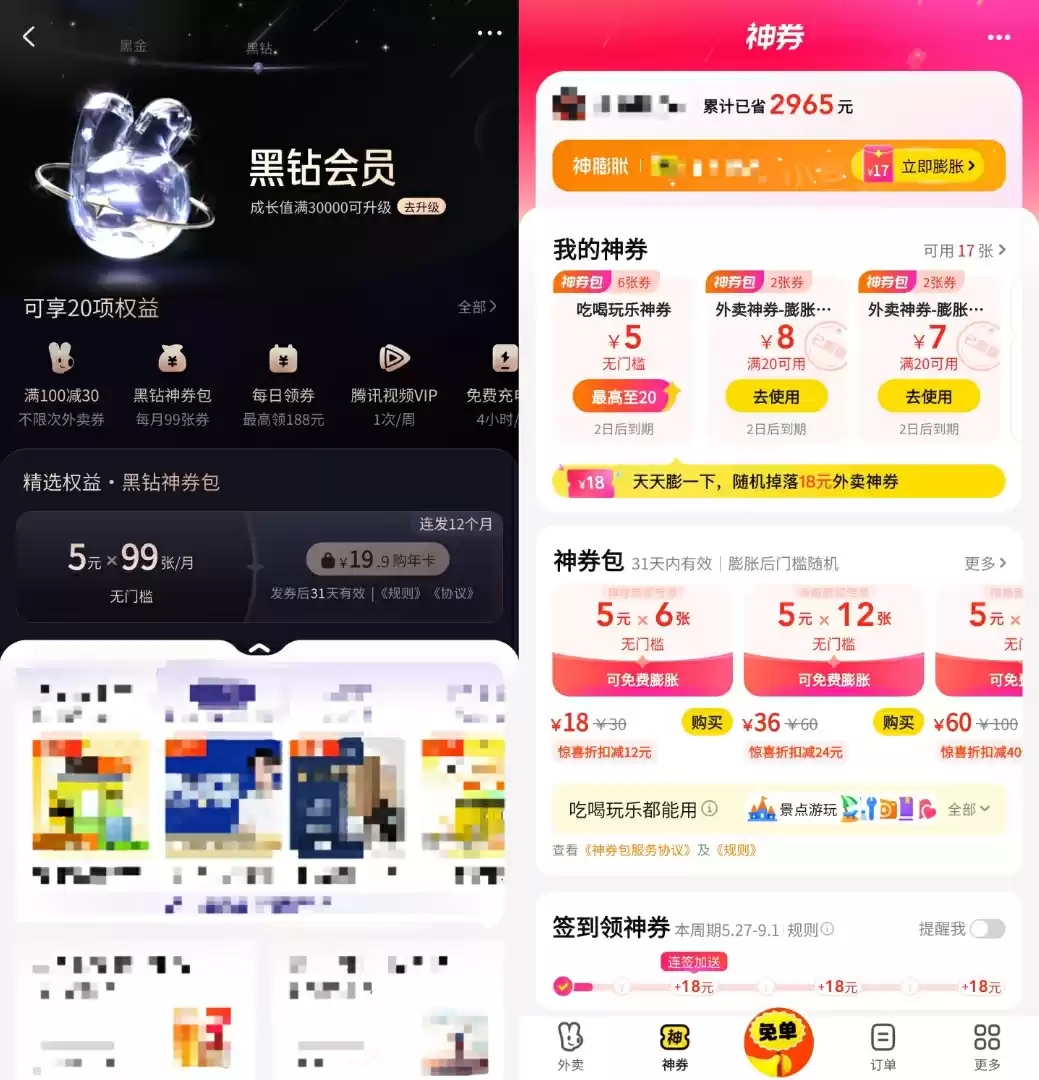Switch to the 外卖 tab
1039x1080 pixels.
pyautogui.click(x=571, y=1047)
